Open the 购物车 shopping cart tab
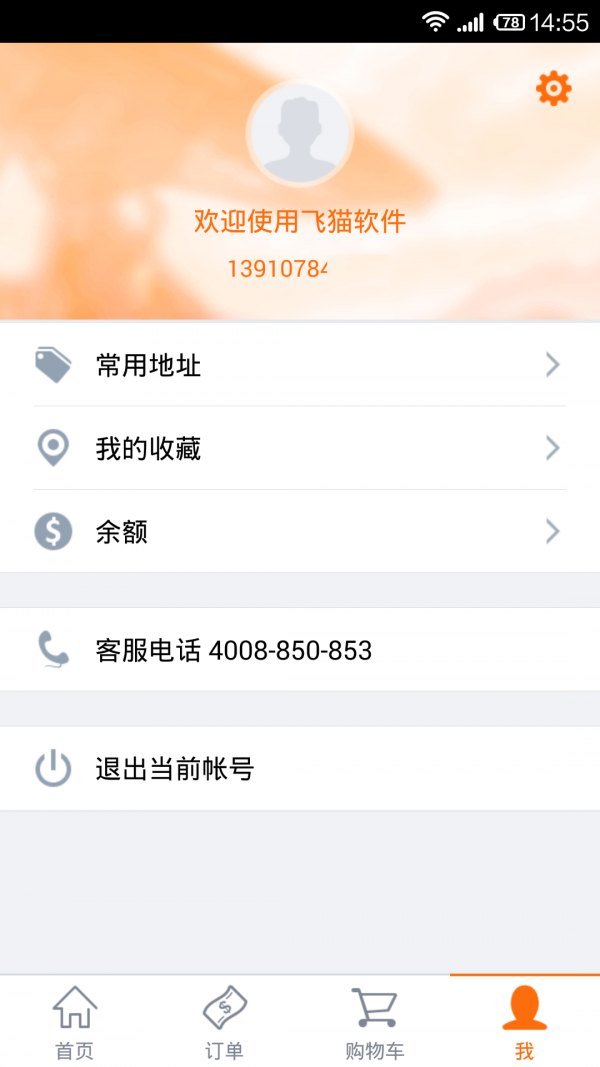The height and width of the screenshot is (1067, 600). [374, 1022]
